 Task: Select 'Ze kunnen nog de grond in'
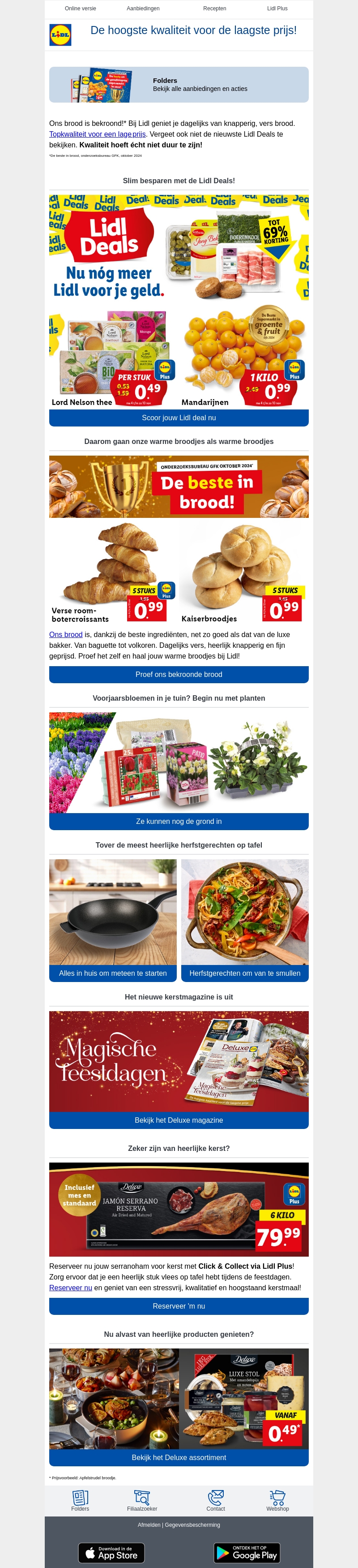pos(179,821)
